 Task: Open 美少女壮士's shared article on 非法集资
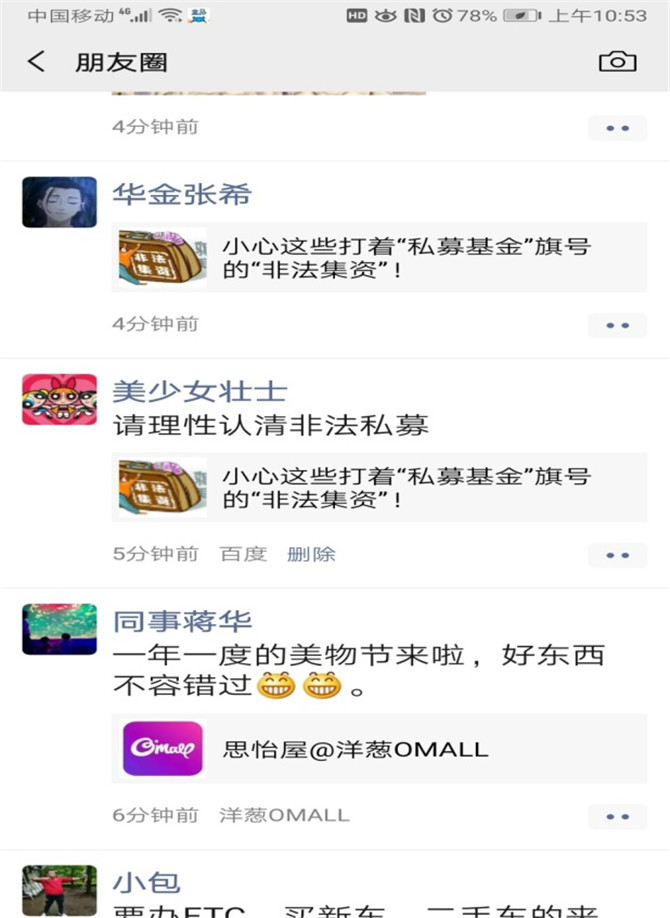pyautogui.click(x=378, y=487)
